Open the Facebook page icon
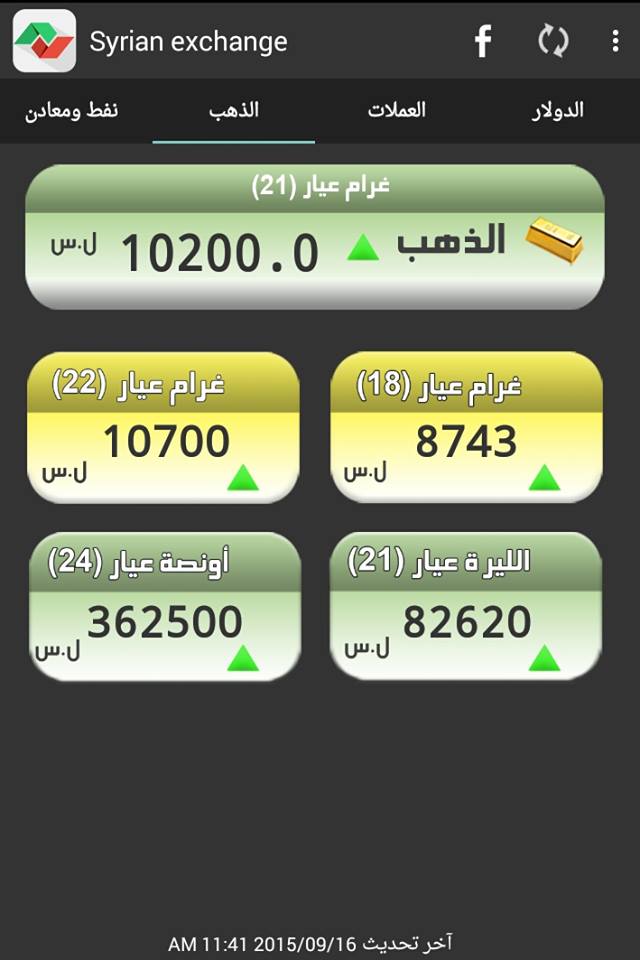Image resolution: width=640 pixels, height=960 pixels. pyautogui.click(x=483, y=41)
